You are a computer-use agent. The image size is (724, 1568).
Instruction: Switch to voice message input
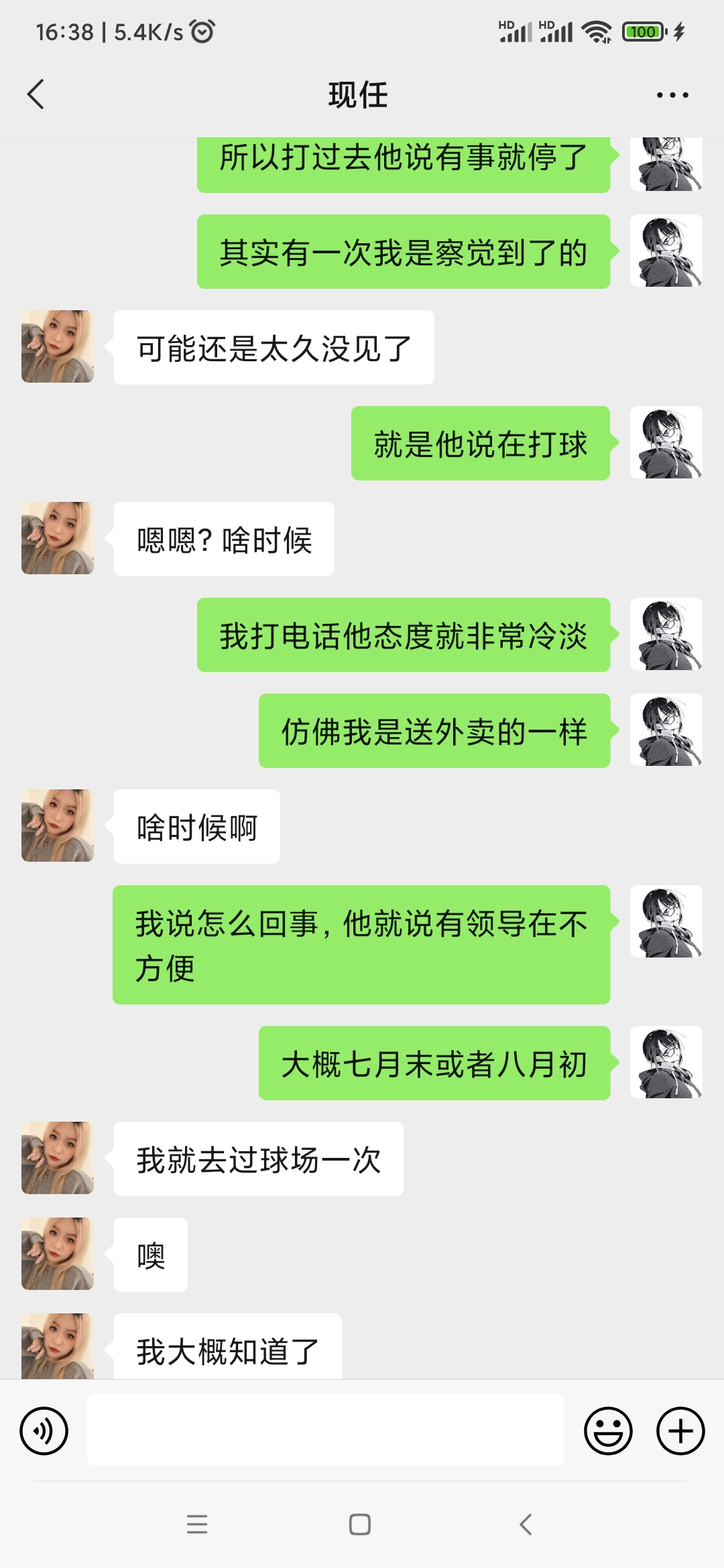point(44,1431)
